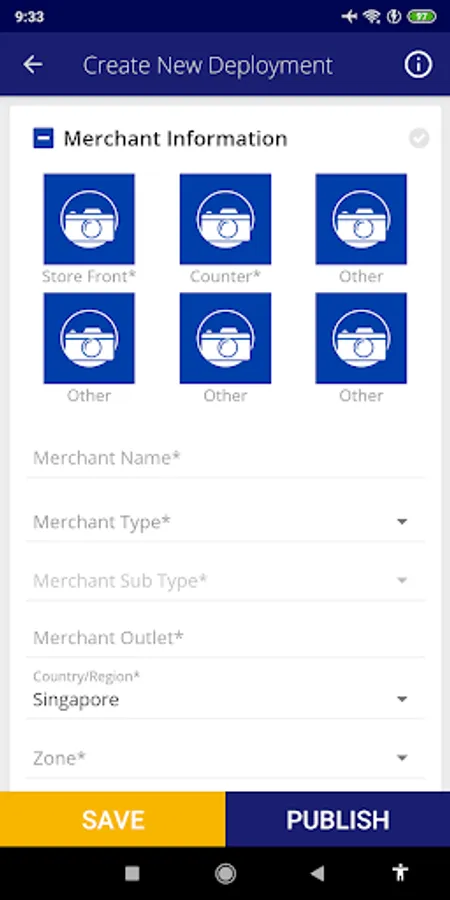450x900 pixels.
Task: Open the info icon in the app bar
Action: tap(418, 65)
